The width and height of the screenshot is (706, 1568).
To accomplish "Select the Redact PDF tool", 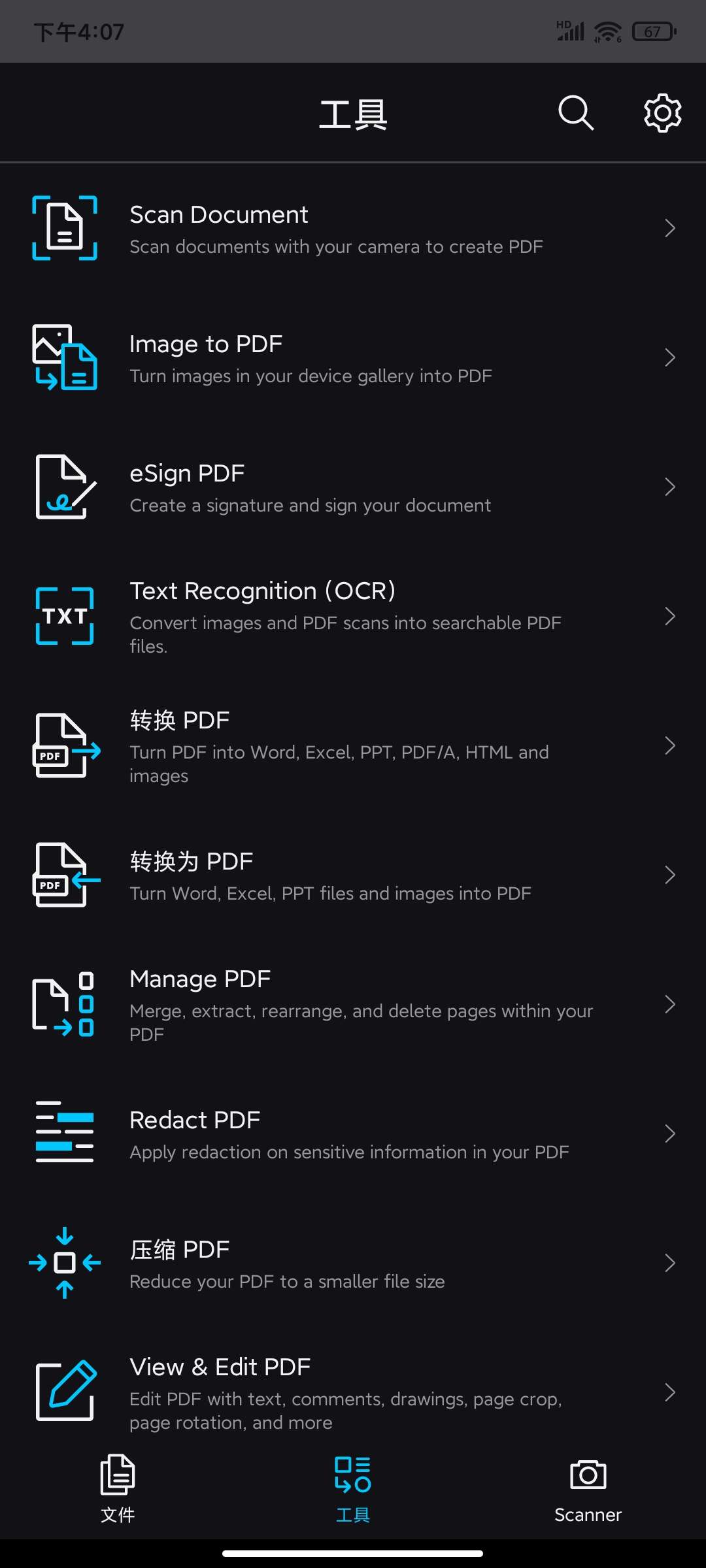I will 353,1134.
